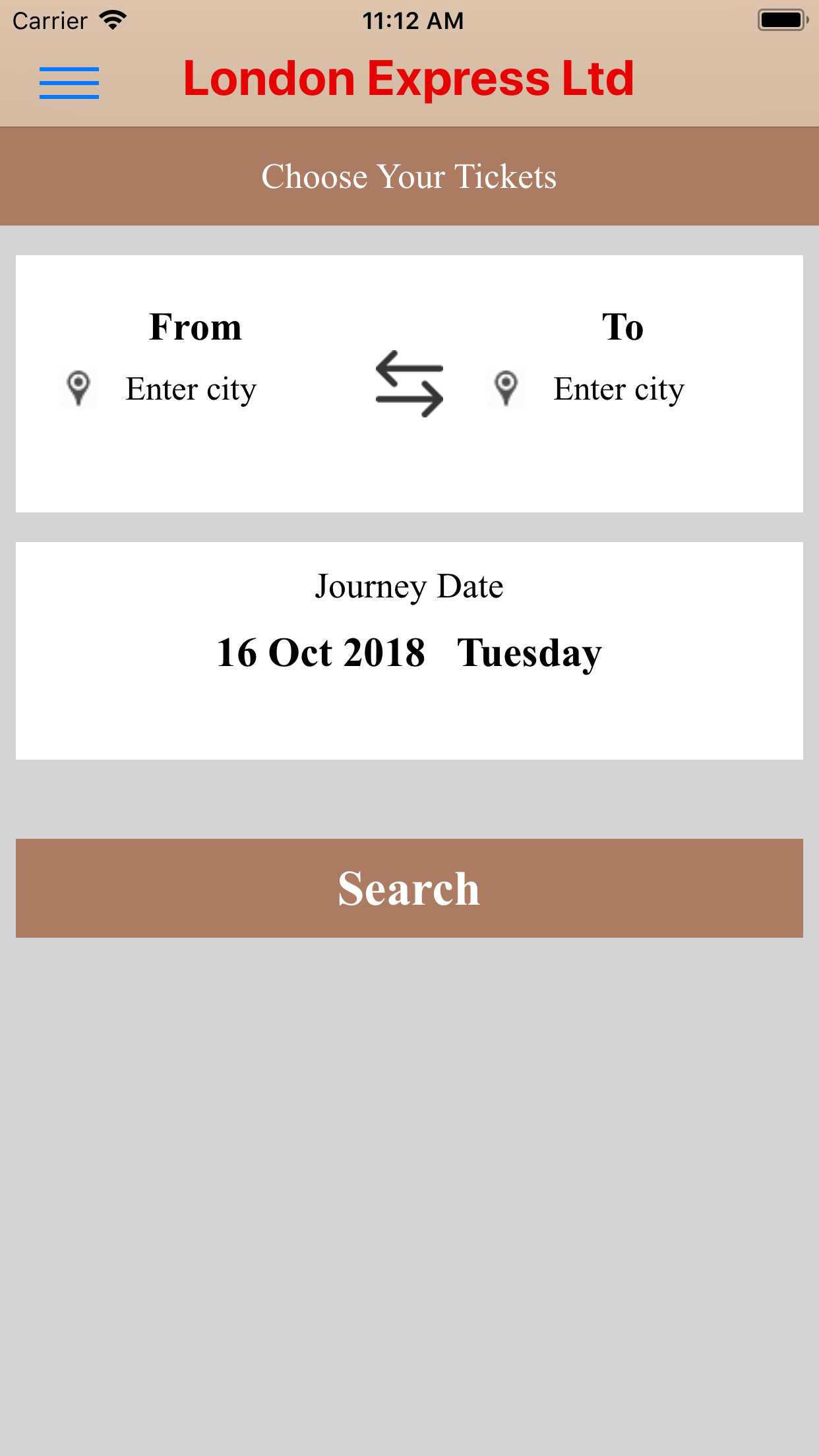
Task: Tap the From Enter city field
Action: [x=191, y=389]
